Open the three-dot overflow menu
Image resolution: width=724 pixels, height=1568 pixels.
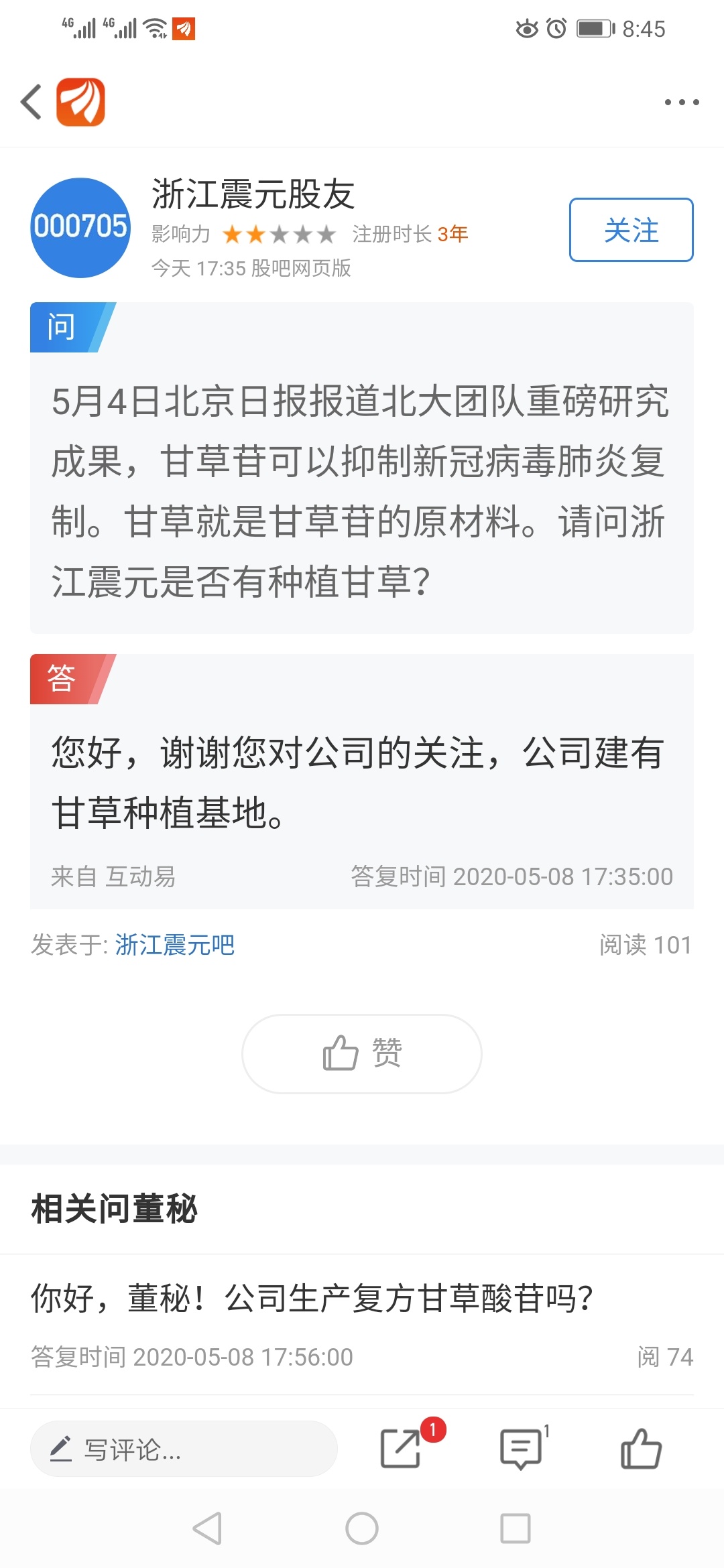click(681, 102)
